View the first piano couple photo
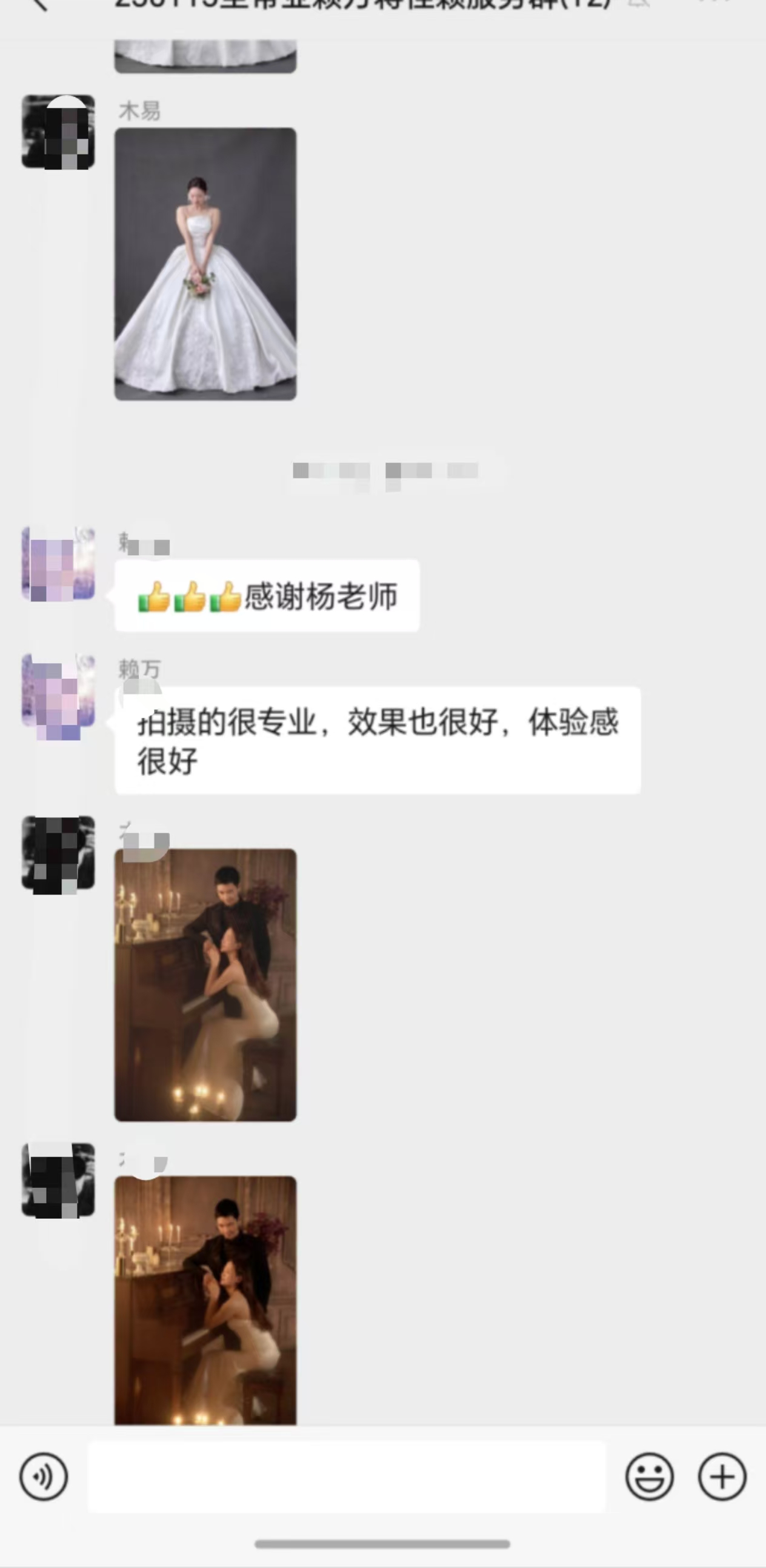 (205, 984)
